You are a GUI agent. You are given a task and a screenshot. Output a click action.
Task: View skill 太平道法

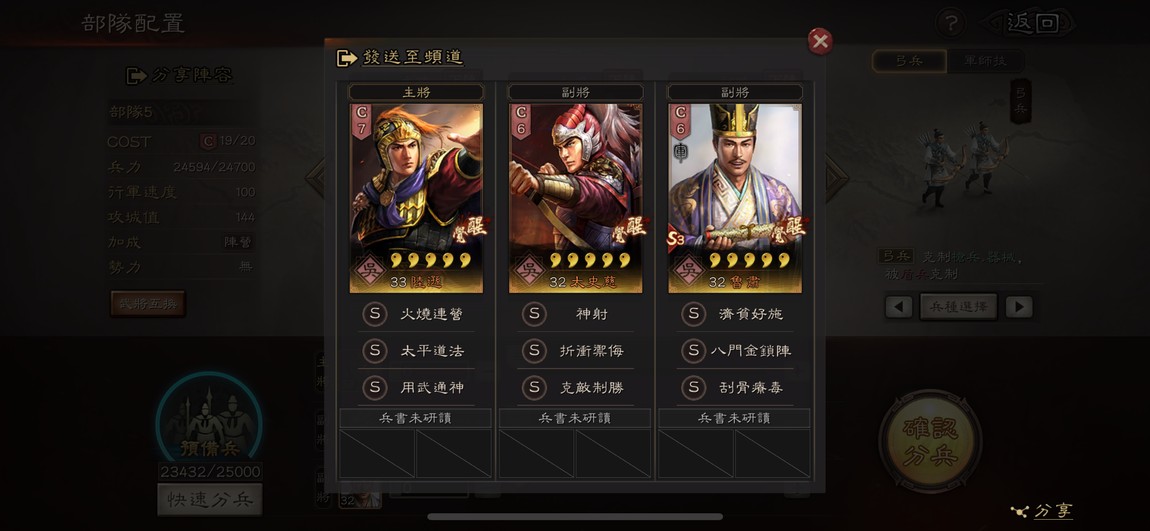[416, 351]
